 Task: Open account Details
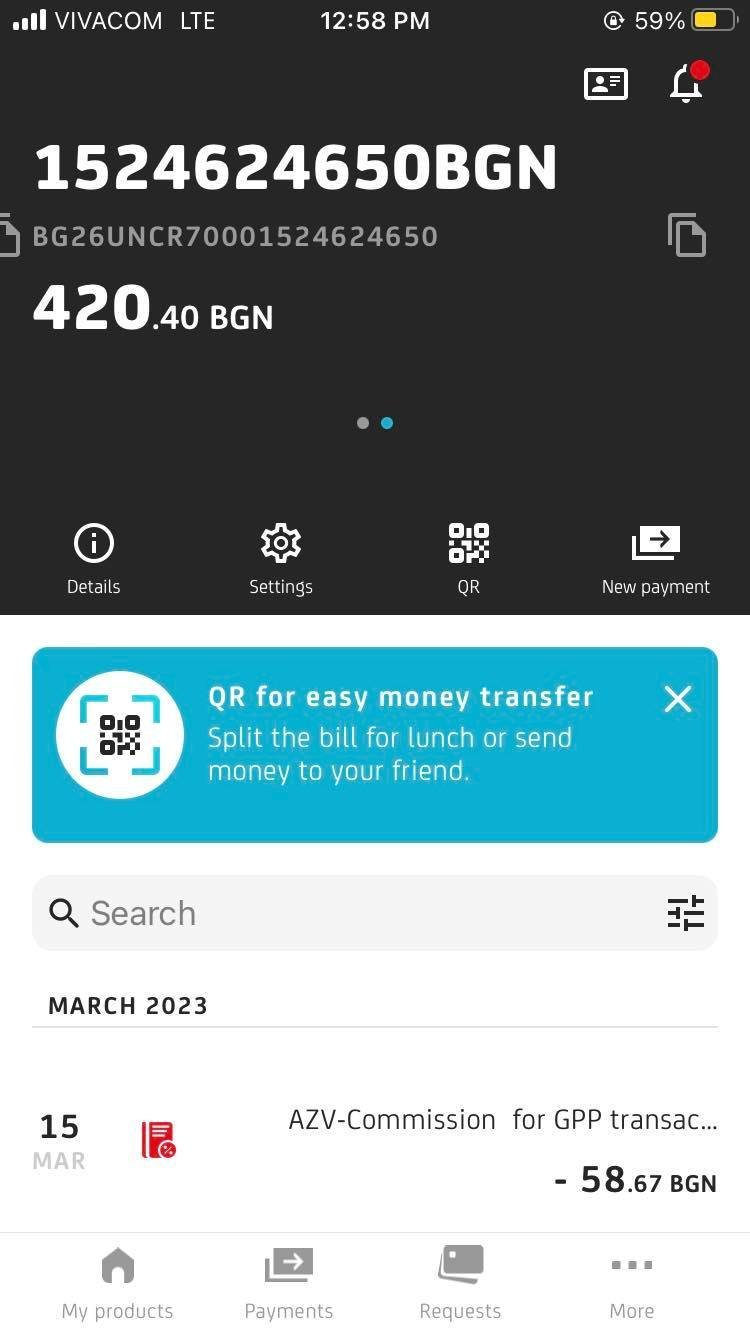click(x=94, y=558)
